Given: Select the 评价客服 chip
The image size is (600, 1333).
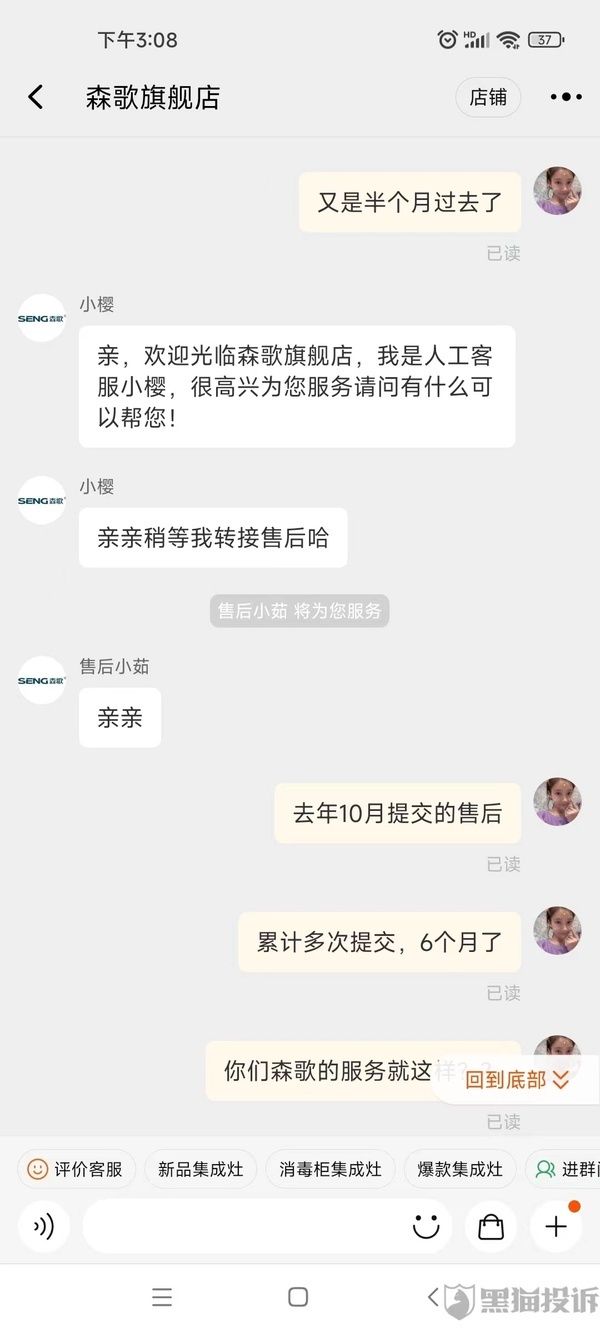Looking at the screenshot, I should [x=76, y=1168].
